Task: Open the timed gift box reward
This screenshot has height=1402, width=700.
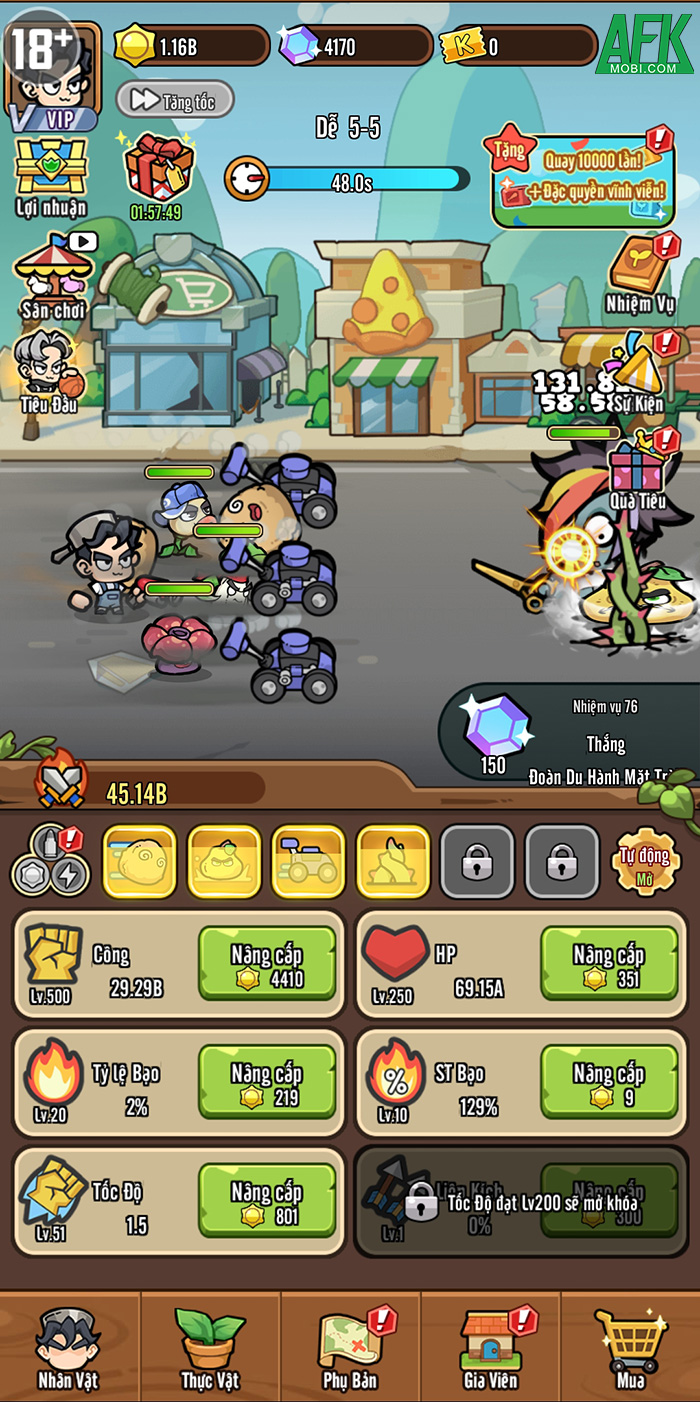Action: coord(157,170)
